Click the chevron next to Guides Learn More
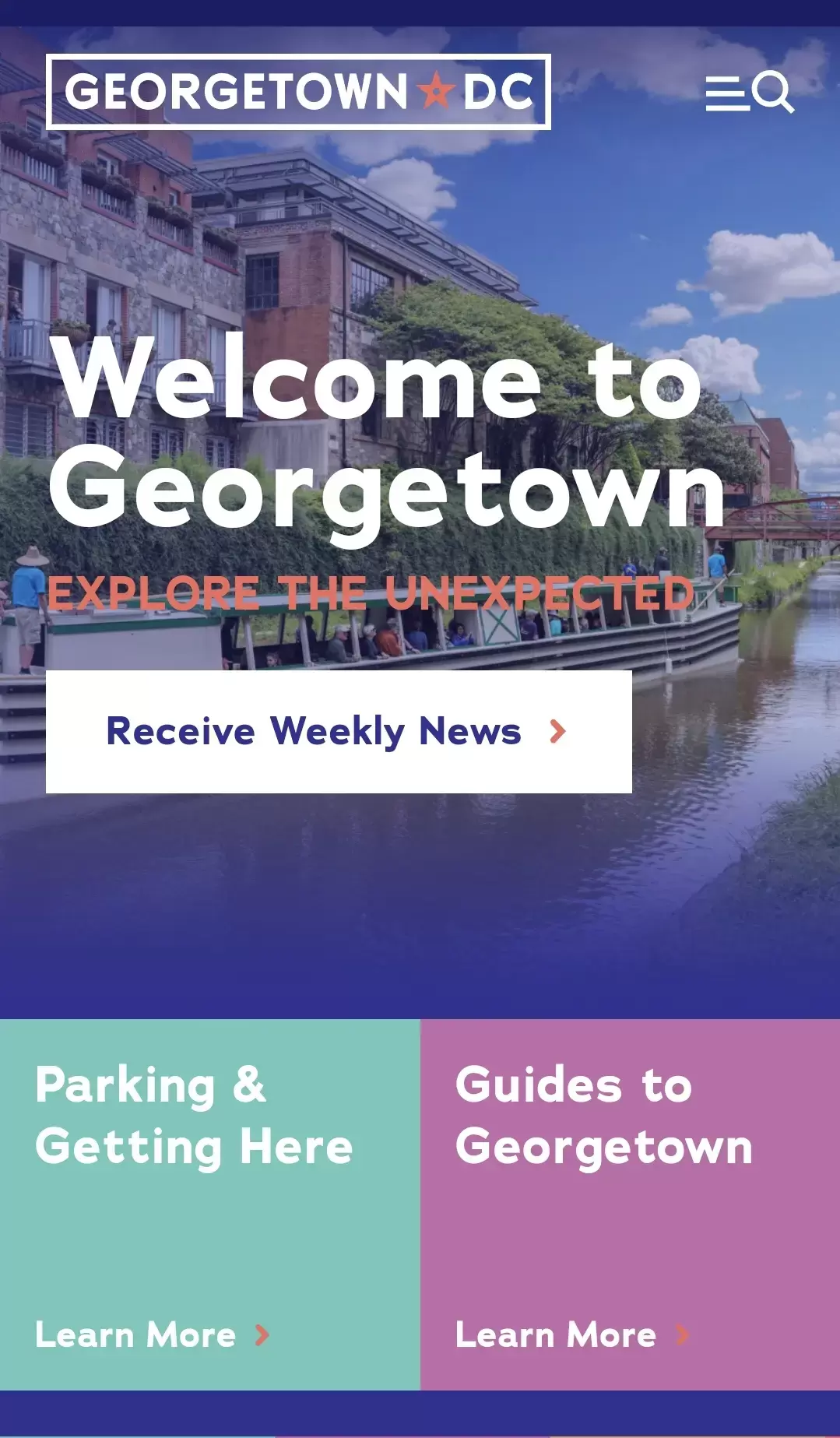840x1438 pixels. pos(680,1334)
